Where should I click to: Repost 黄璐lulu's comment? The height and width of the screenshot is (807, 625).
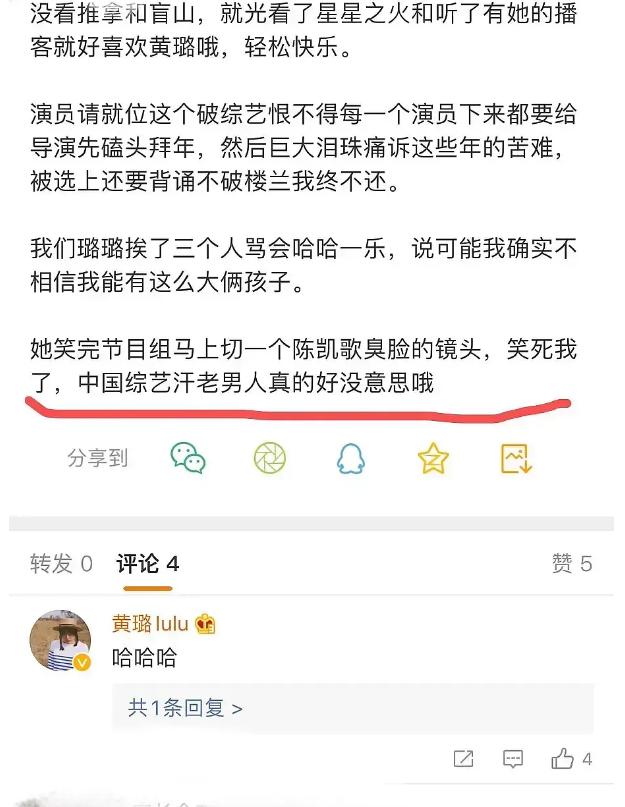pos(463,759)
